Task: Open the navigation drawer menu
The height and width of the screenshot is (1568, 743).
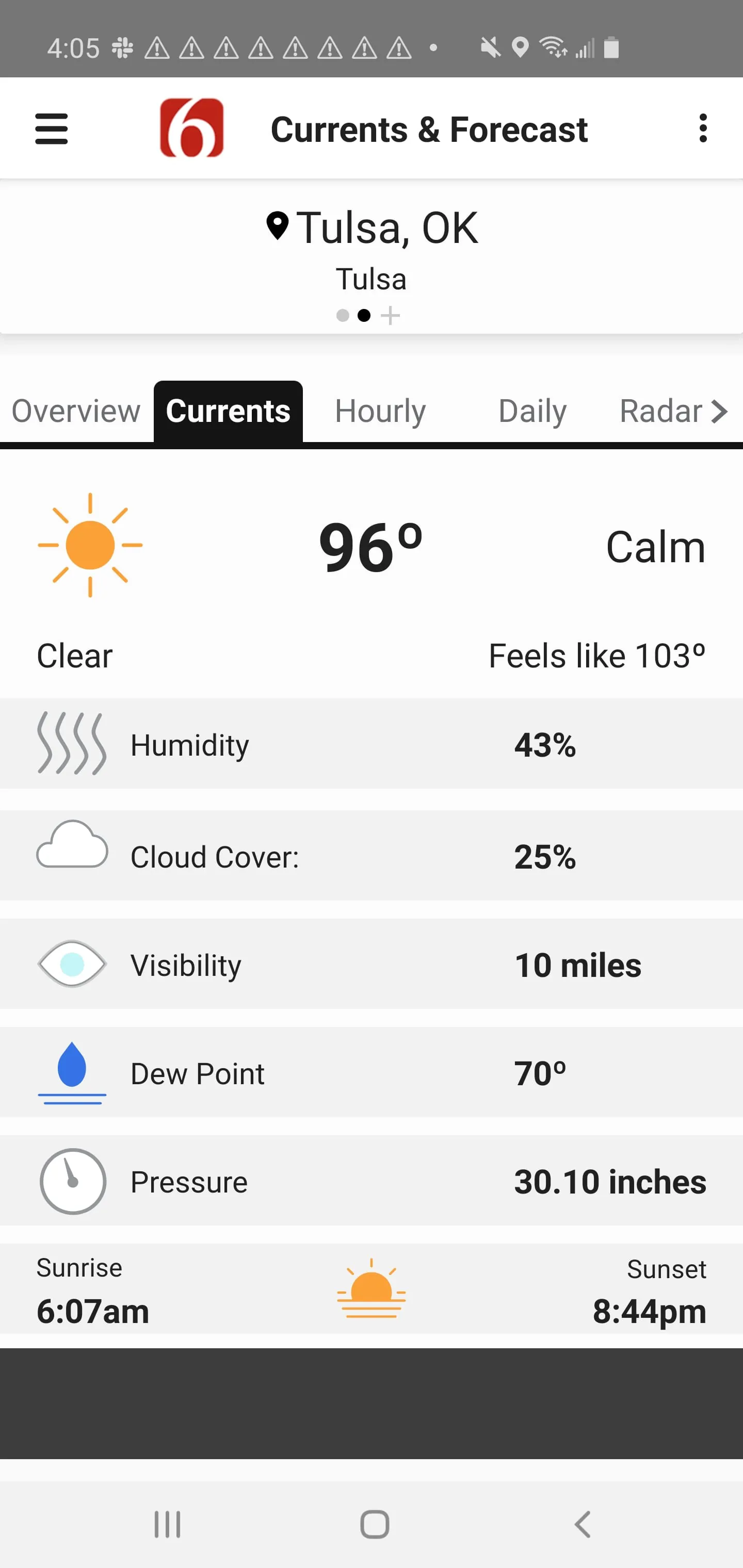Action: coord(52,128)
